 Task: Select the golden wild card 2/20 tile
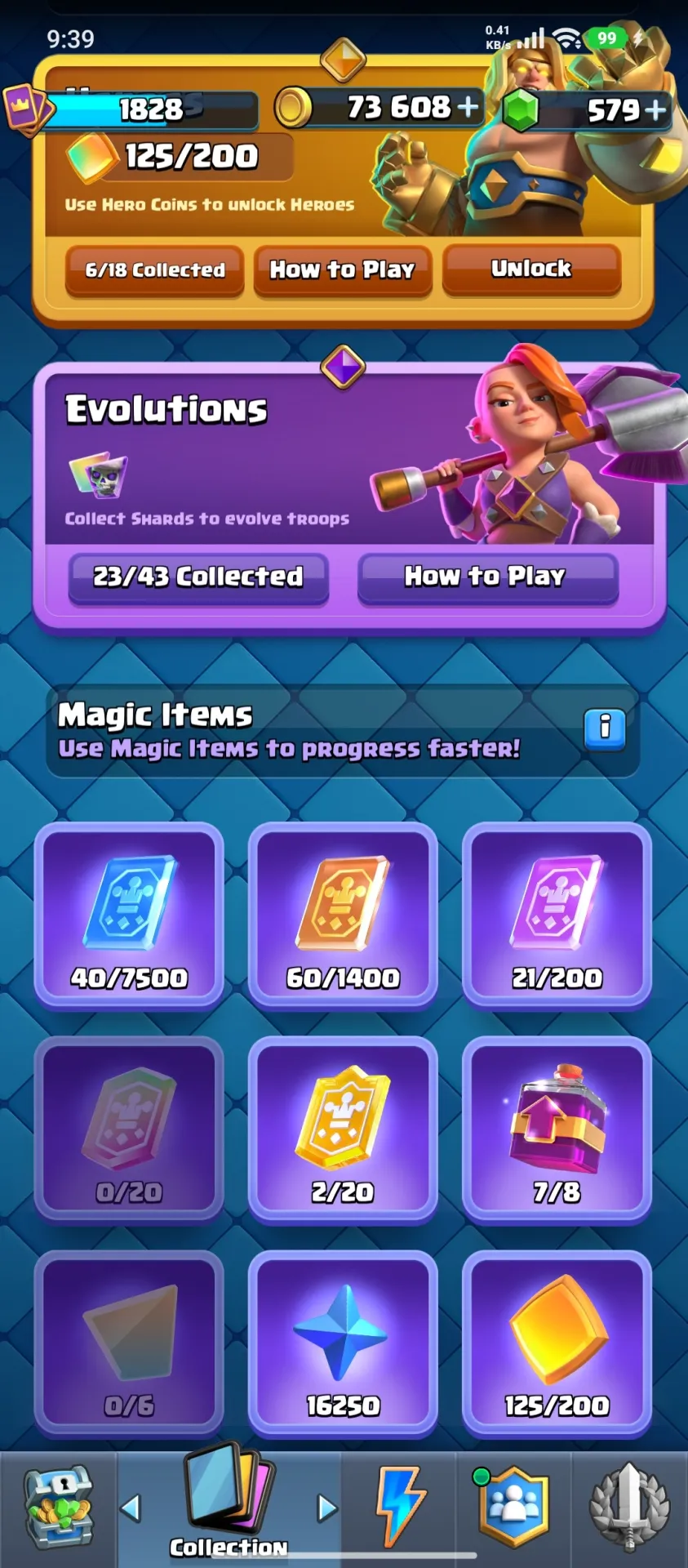point(343,1129)
